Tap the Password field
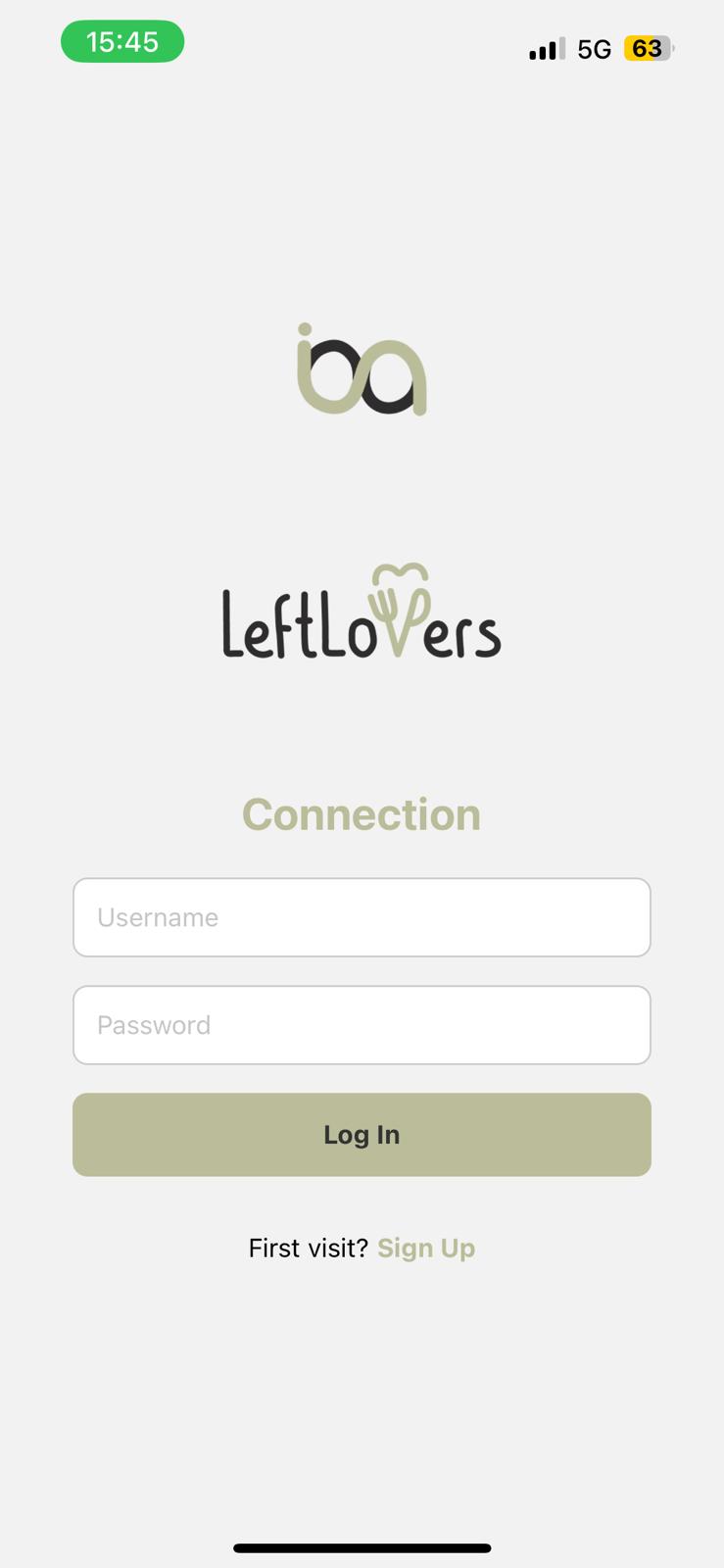 pos(362,1025)
